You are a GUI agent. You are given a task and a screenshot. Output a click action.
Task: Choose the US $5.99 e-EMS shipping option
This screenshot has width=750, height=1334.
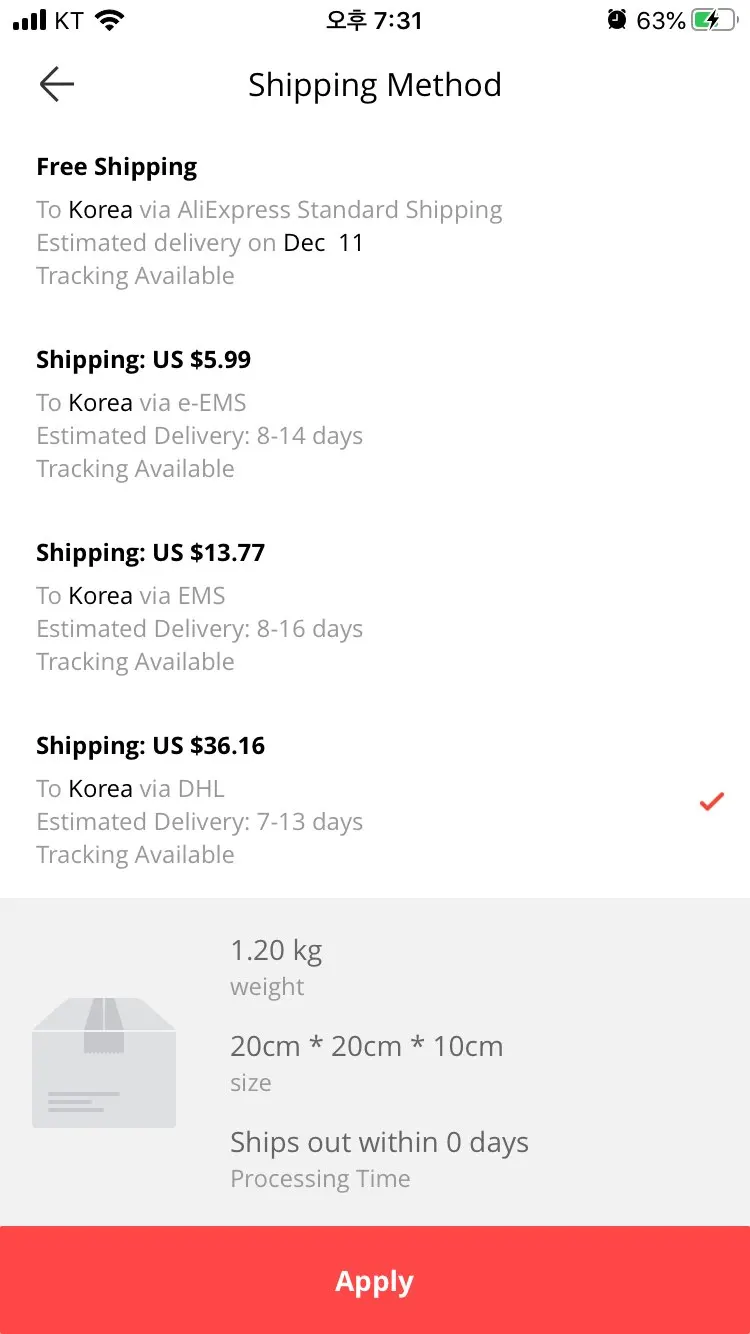375,415
